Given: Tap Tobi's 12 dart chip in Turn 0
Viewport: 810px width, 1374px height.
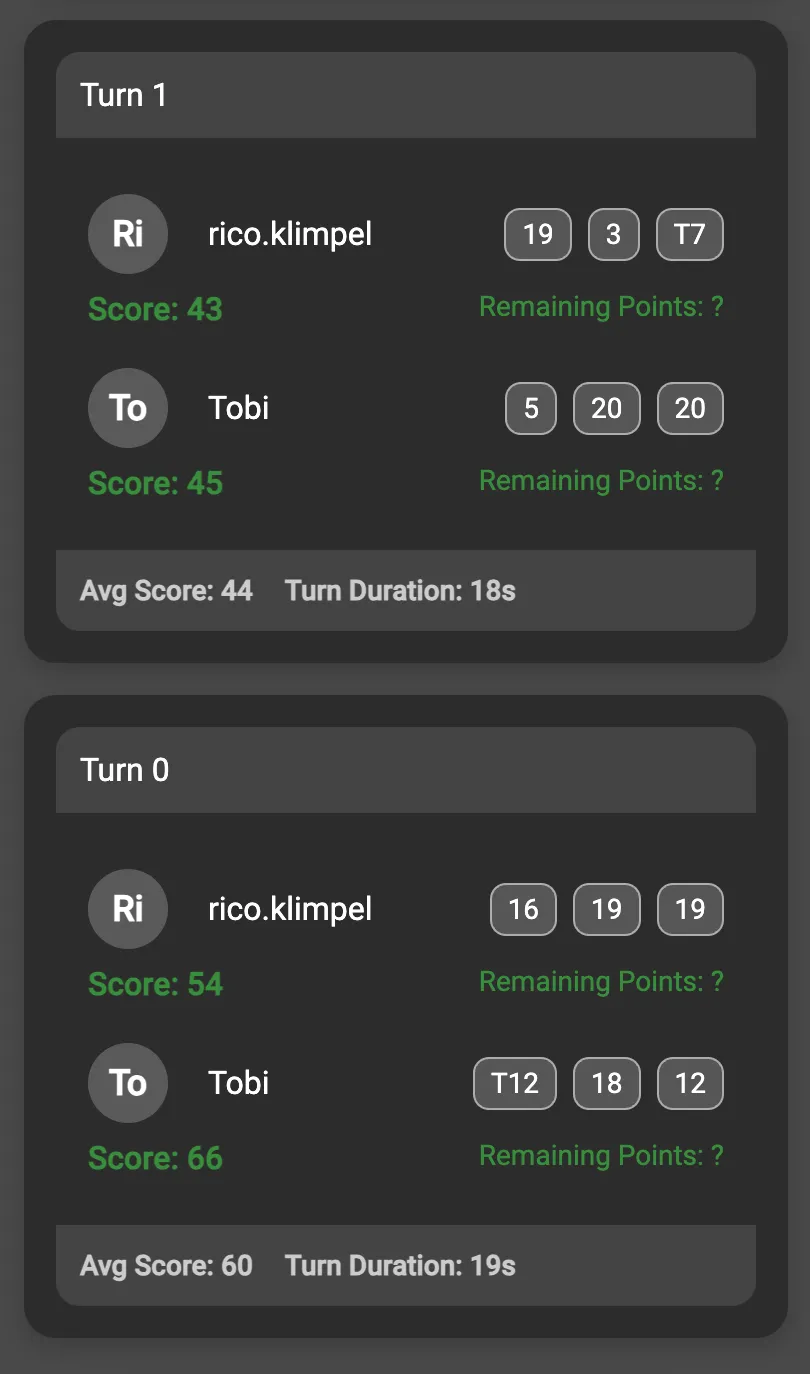Looking at the screenshot, I should (x=690, y=1083).
